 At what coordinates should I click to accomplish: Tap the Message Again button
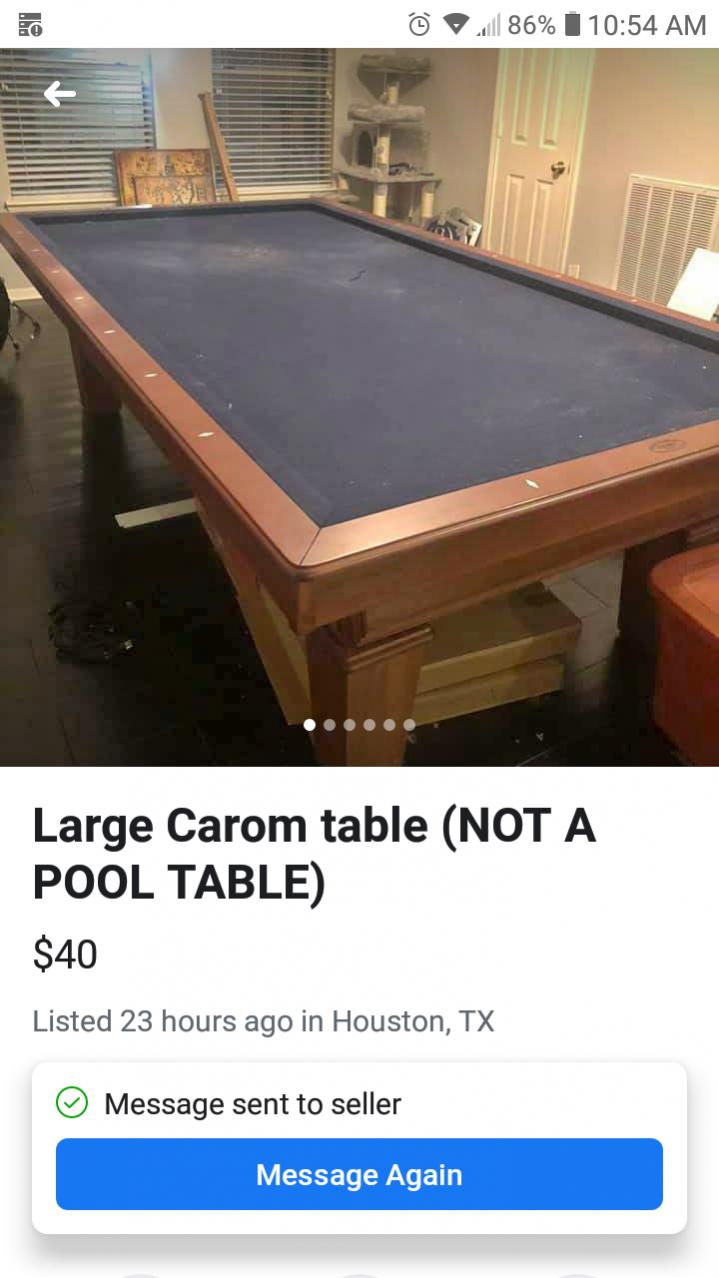[x=359, y=1174]
